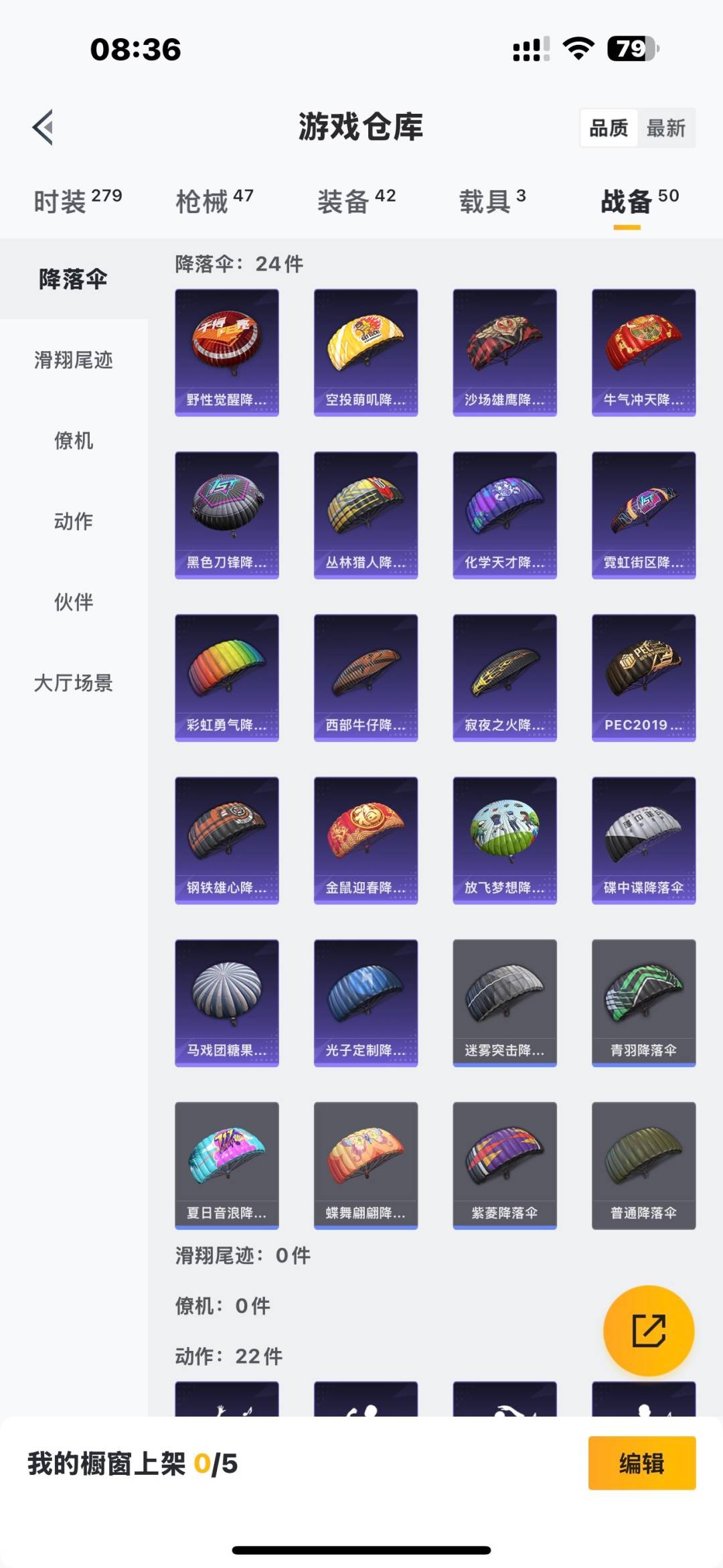Tap the 编辑 button for showcase
This screenshot has height=1568, width=723.
tap(641, 1464)
